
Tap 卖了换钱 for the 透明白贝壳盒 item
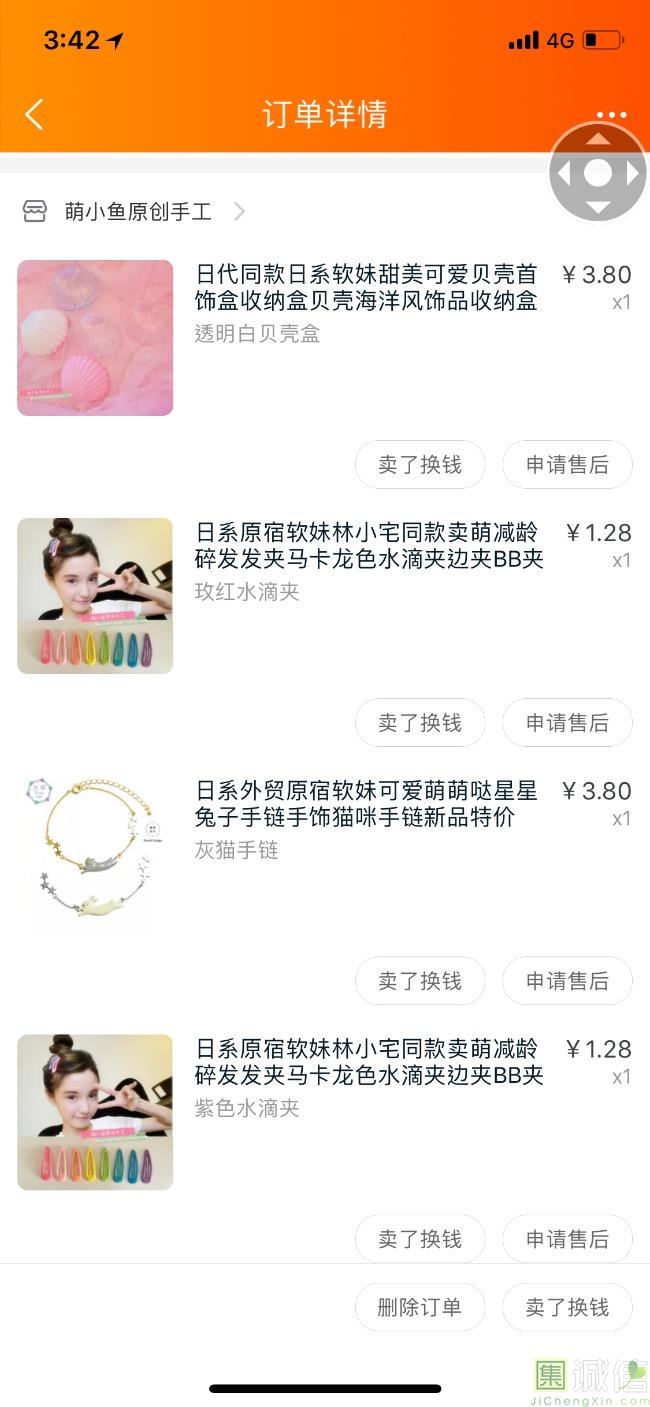click(420, 465)
